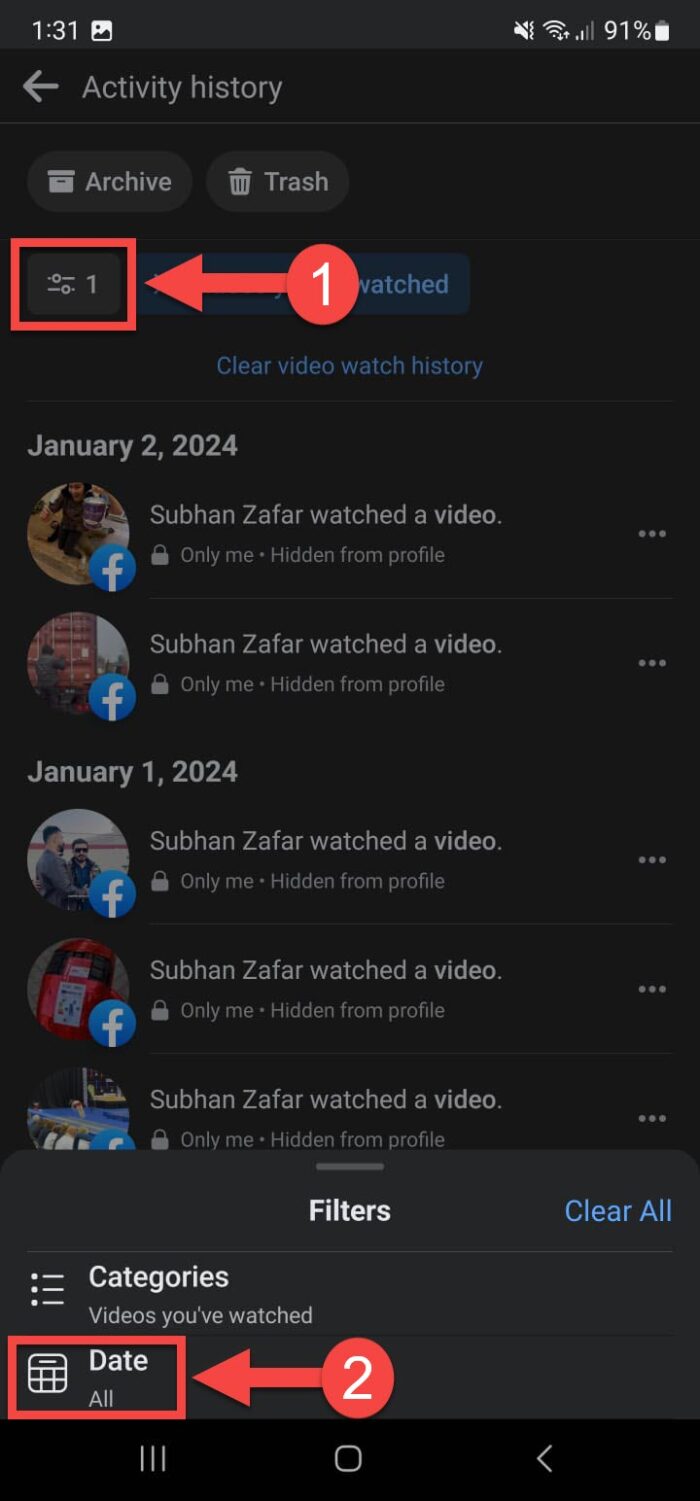Open the Archive chip
This screenshot has height=1501, width=700.
pyautogui.click(x=110, y=182)
